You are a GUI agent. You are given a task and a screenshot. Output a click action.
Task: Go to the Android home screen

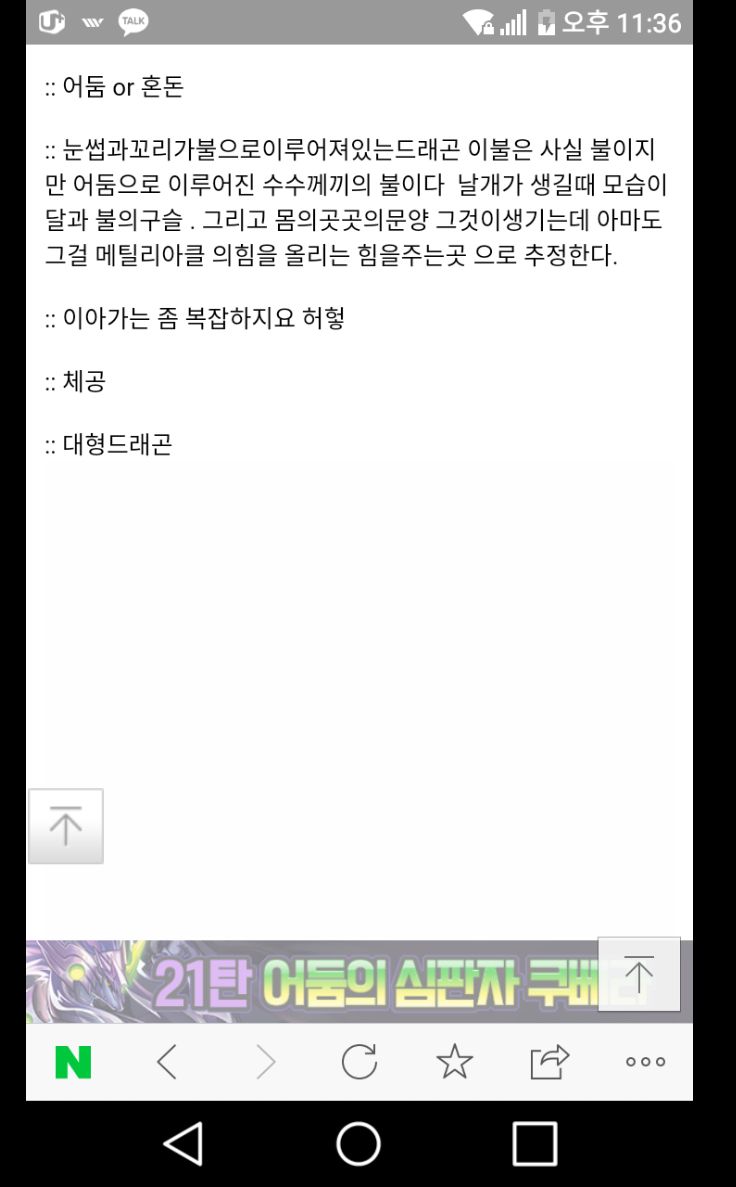coord(358,1143)
